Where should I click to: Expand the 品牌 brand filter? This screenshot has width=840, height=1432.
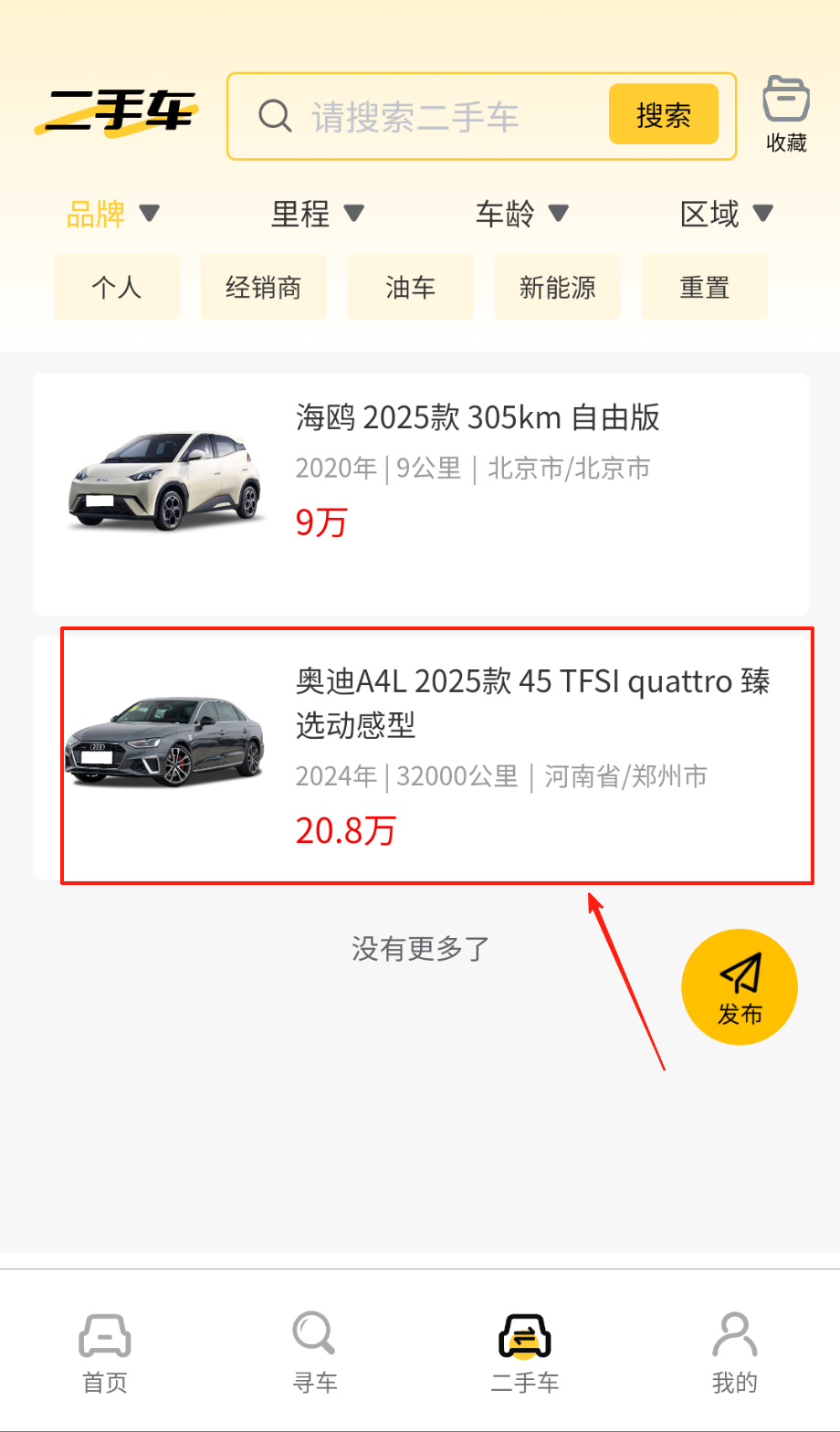coord(112,215)
